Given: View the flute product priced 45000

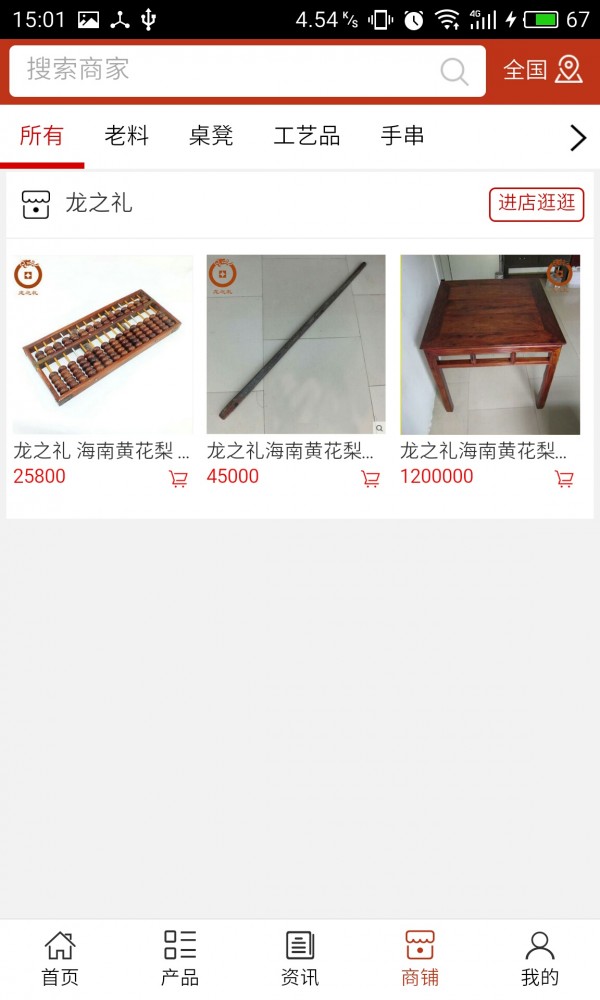Looking at the screenshot, I should [296, 345].
